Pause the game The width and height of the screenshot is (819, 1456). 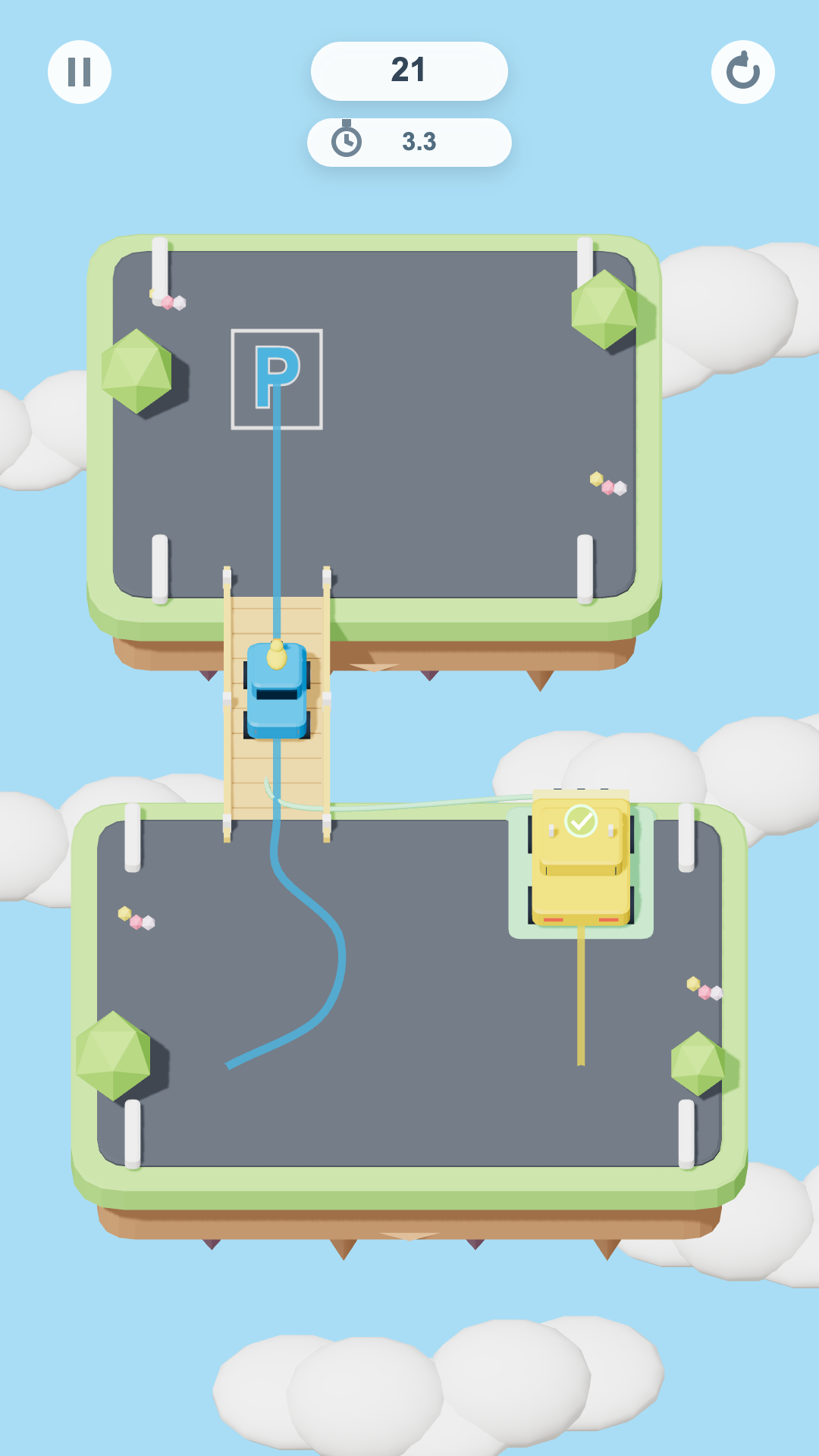(x=80, y=72)
